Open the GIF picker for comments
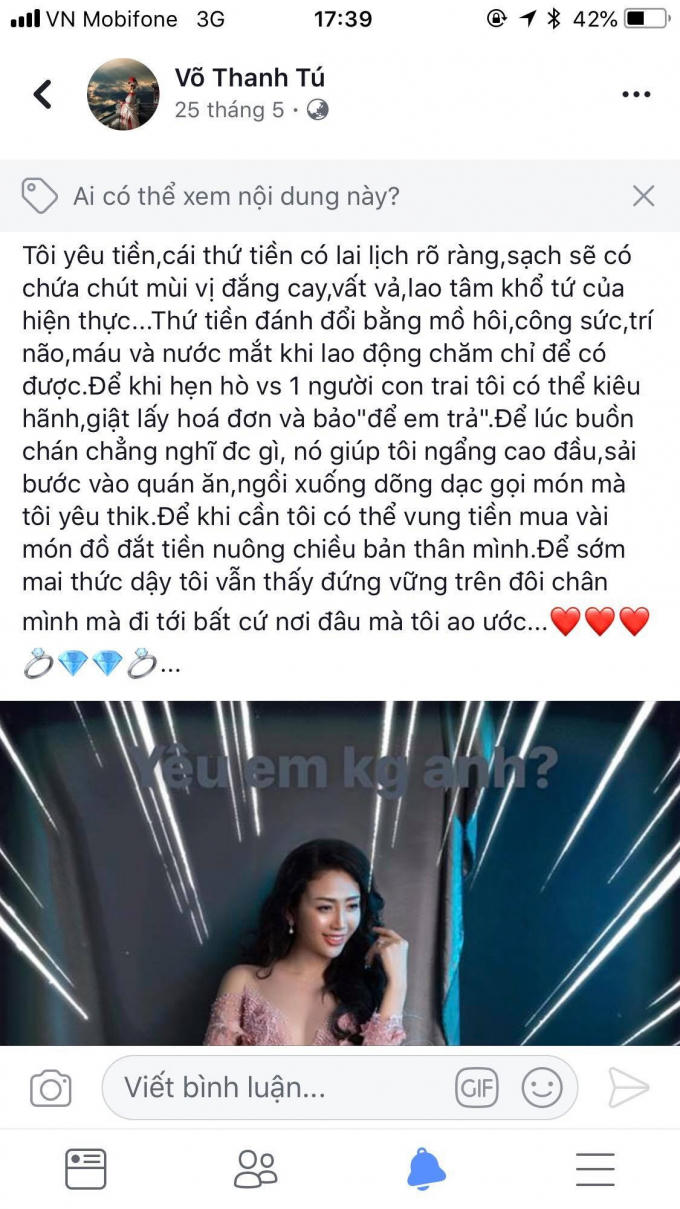This screenshot has width=680, height=1209. pos(477,1088)
